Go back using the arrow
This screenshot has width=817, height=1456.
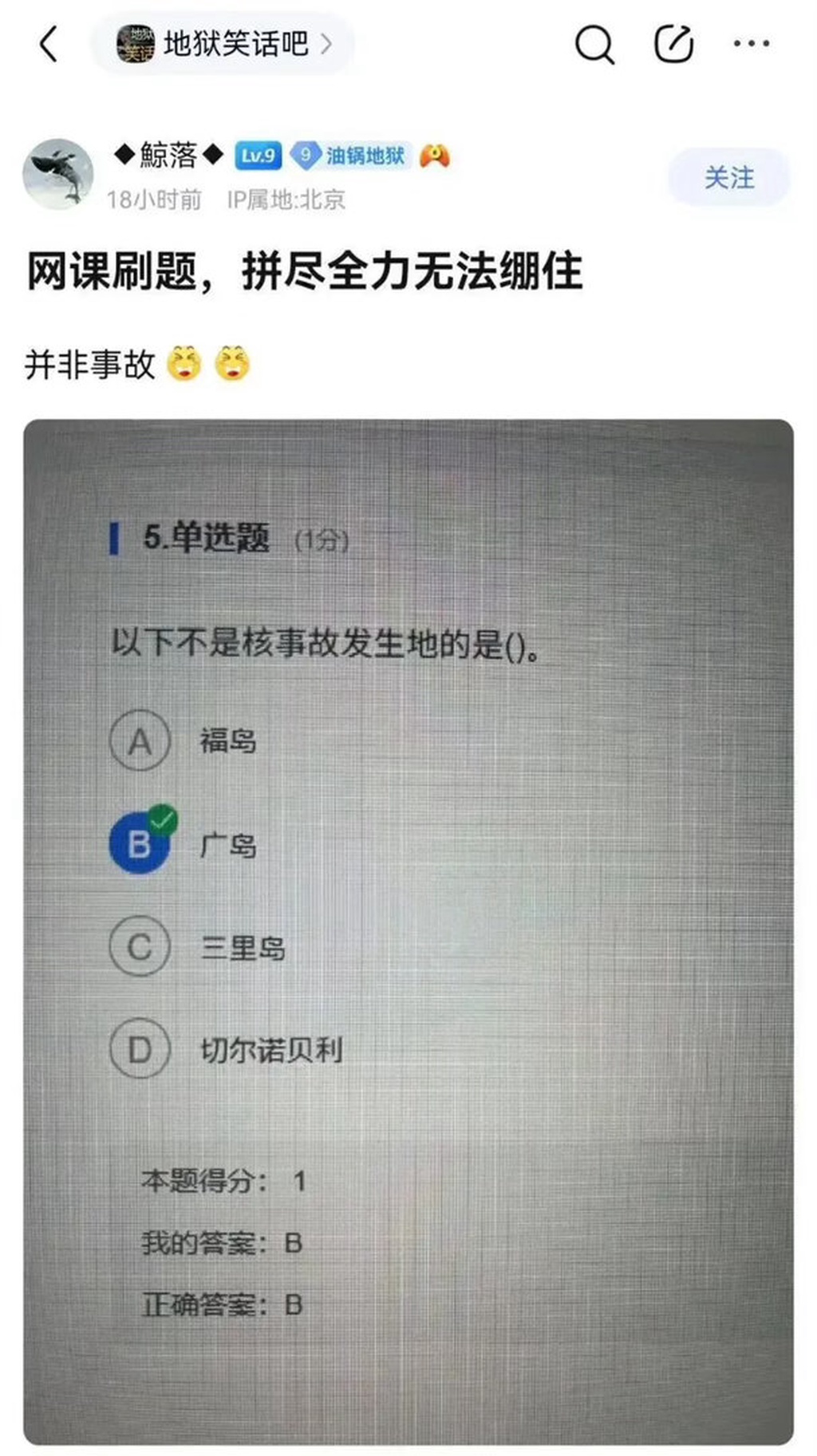(x=49, y=43)
